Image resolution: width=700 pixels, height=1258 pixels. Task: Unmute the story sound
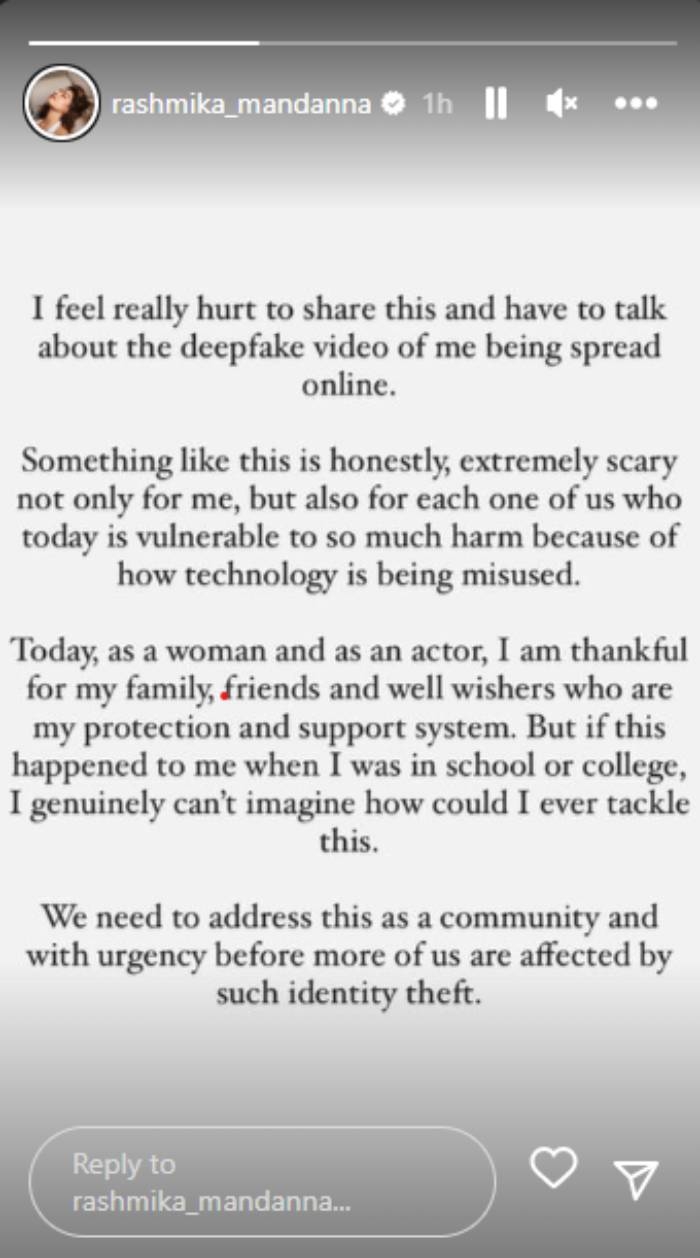click(x=563, y=103)
